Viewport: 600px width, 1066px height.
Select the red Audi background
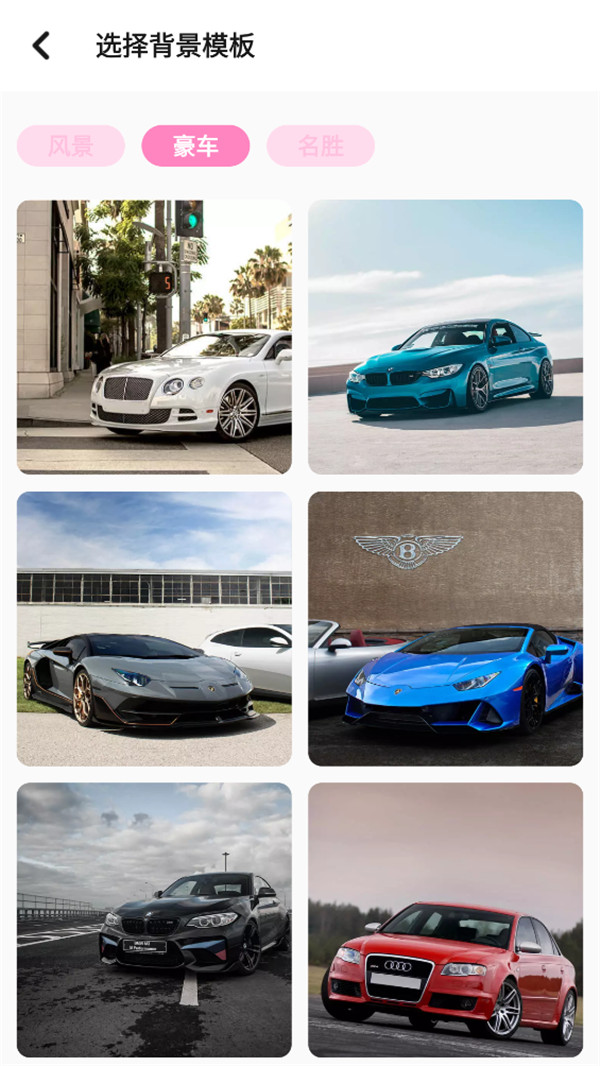click(x=445, y=919)
